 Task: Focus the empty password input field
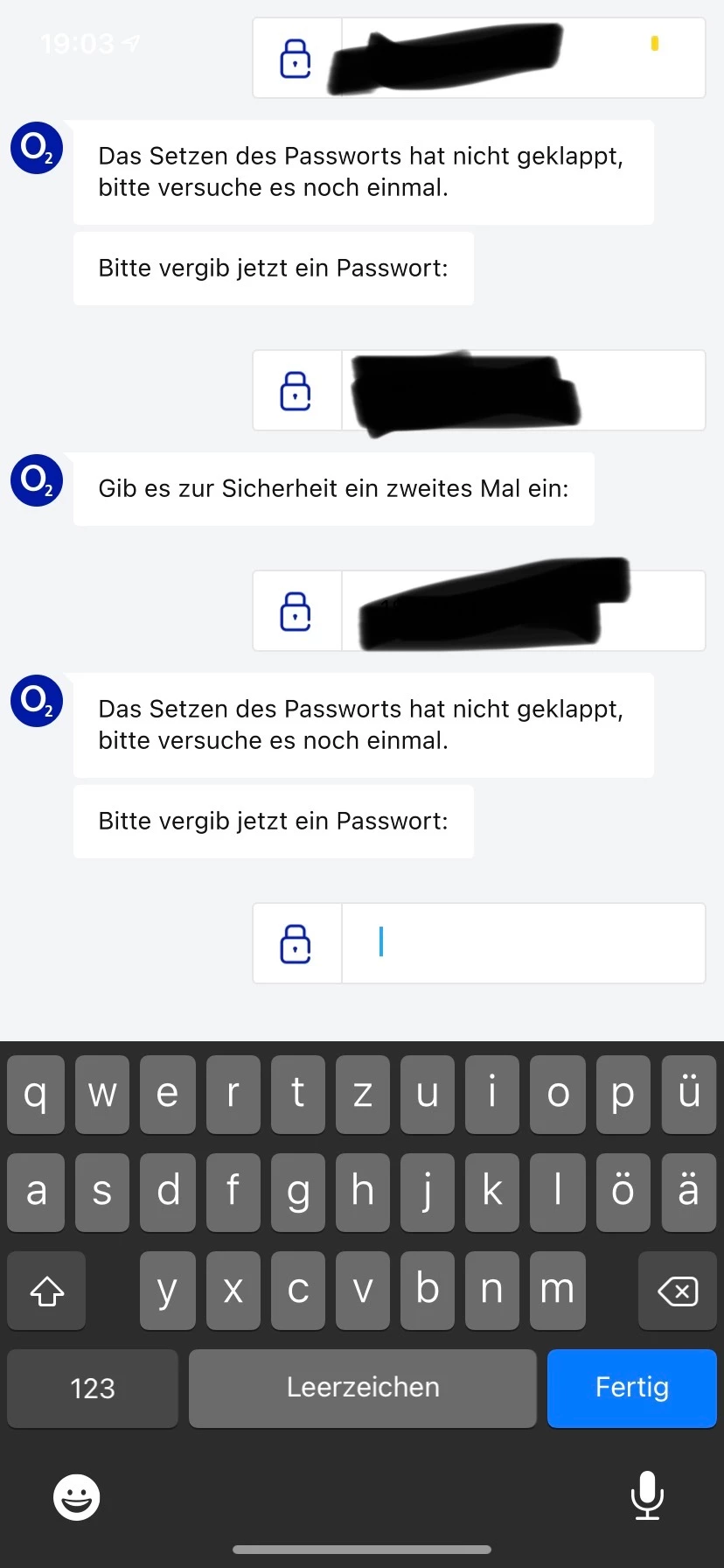pyautogui.click(x=522, y=943)
